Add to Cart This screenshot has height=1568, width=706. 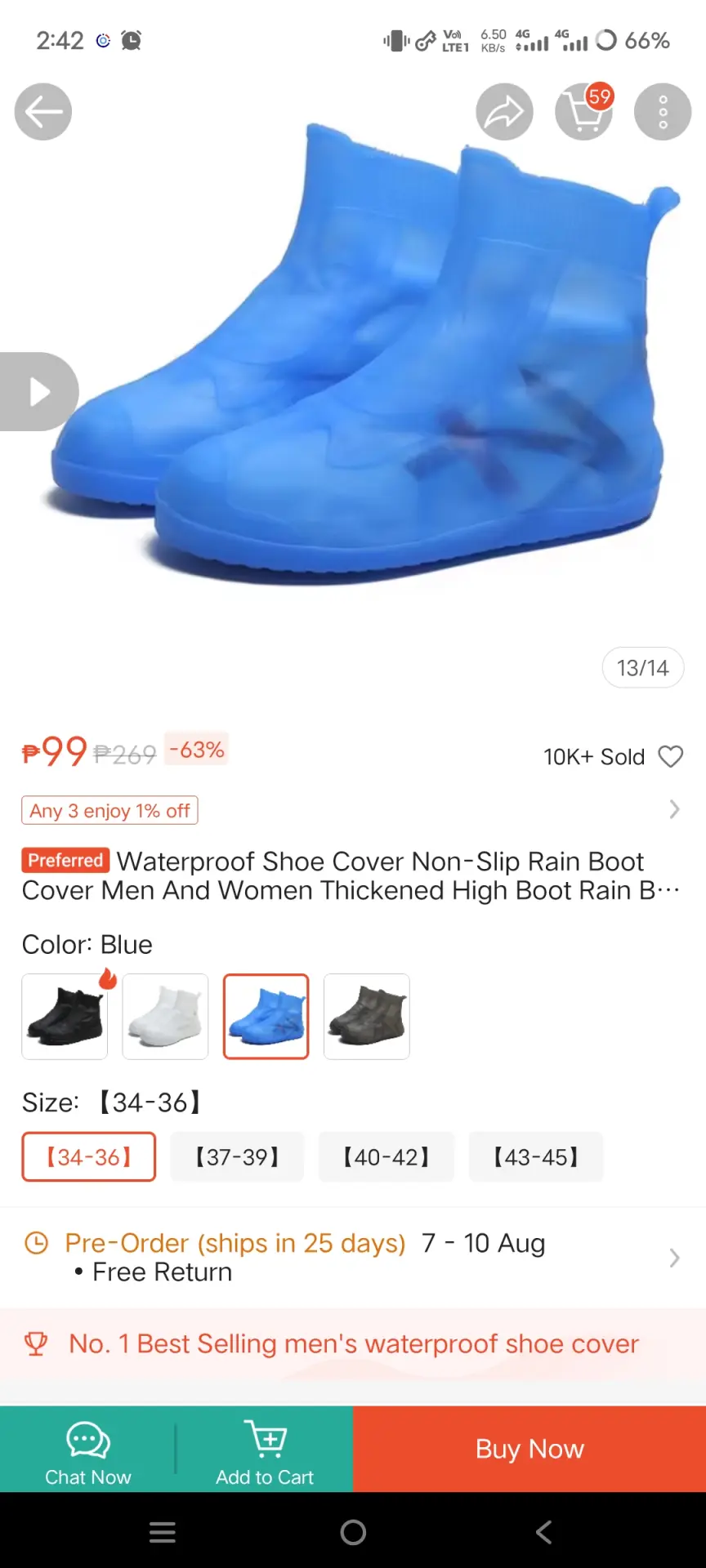tap(265, 1449)
